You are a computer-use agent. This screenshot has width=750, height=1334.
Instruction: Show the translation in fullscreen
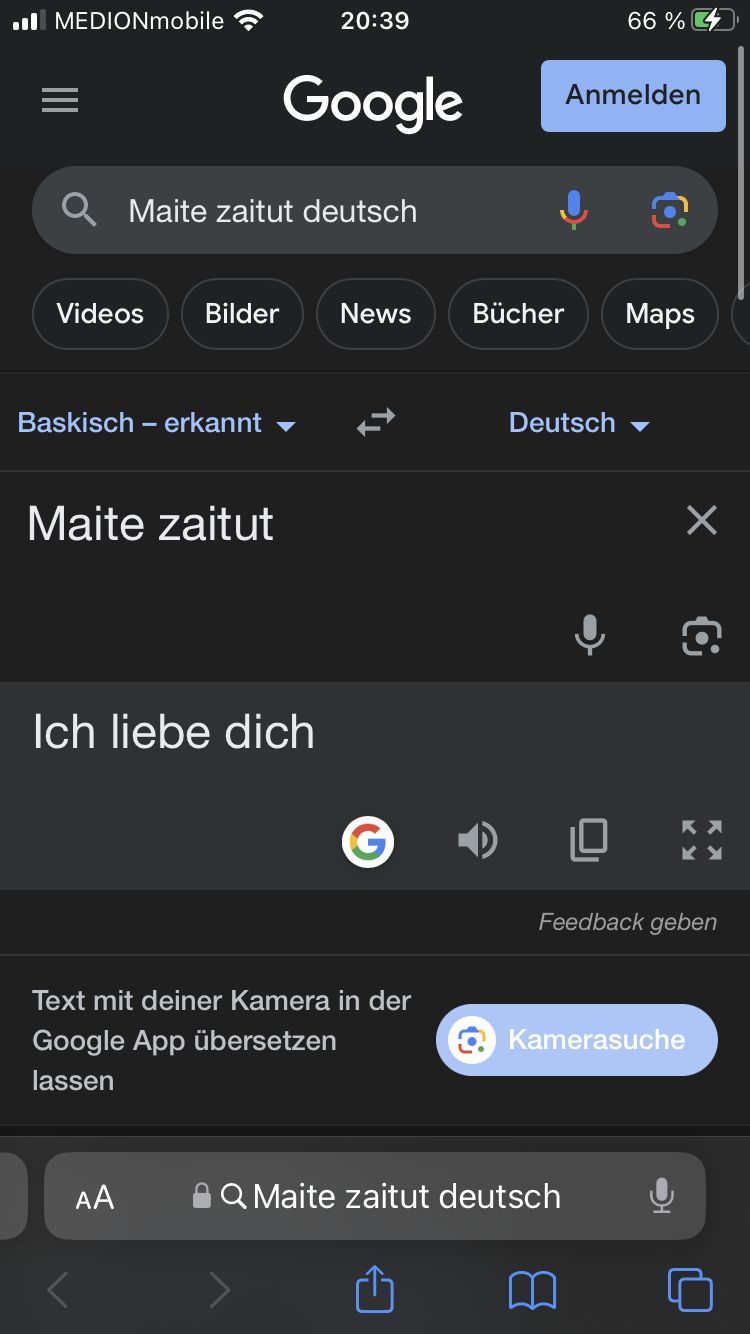tap(702, 841)
